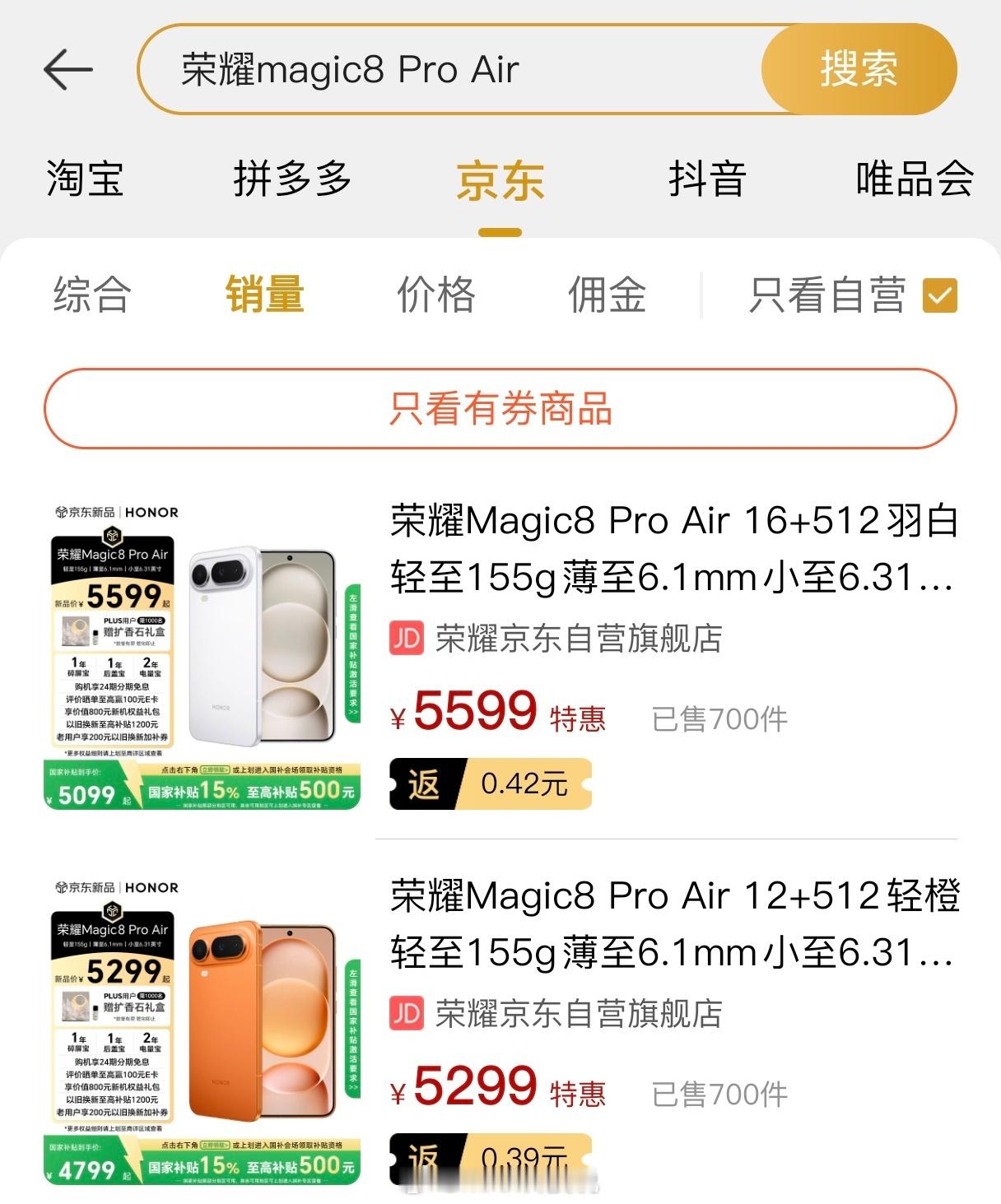Screen dimensions: 1001x1204
Task: Click the HONOR logo on the white phone listing
Action: pos(152,511)
